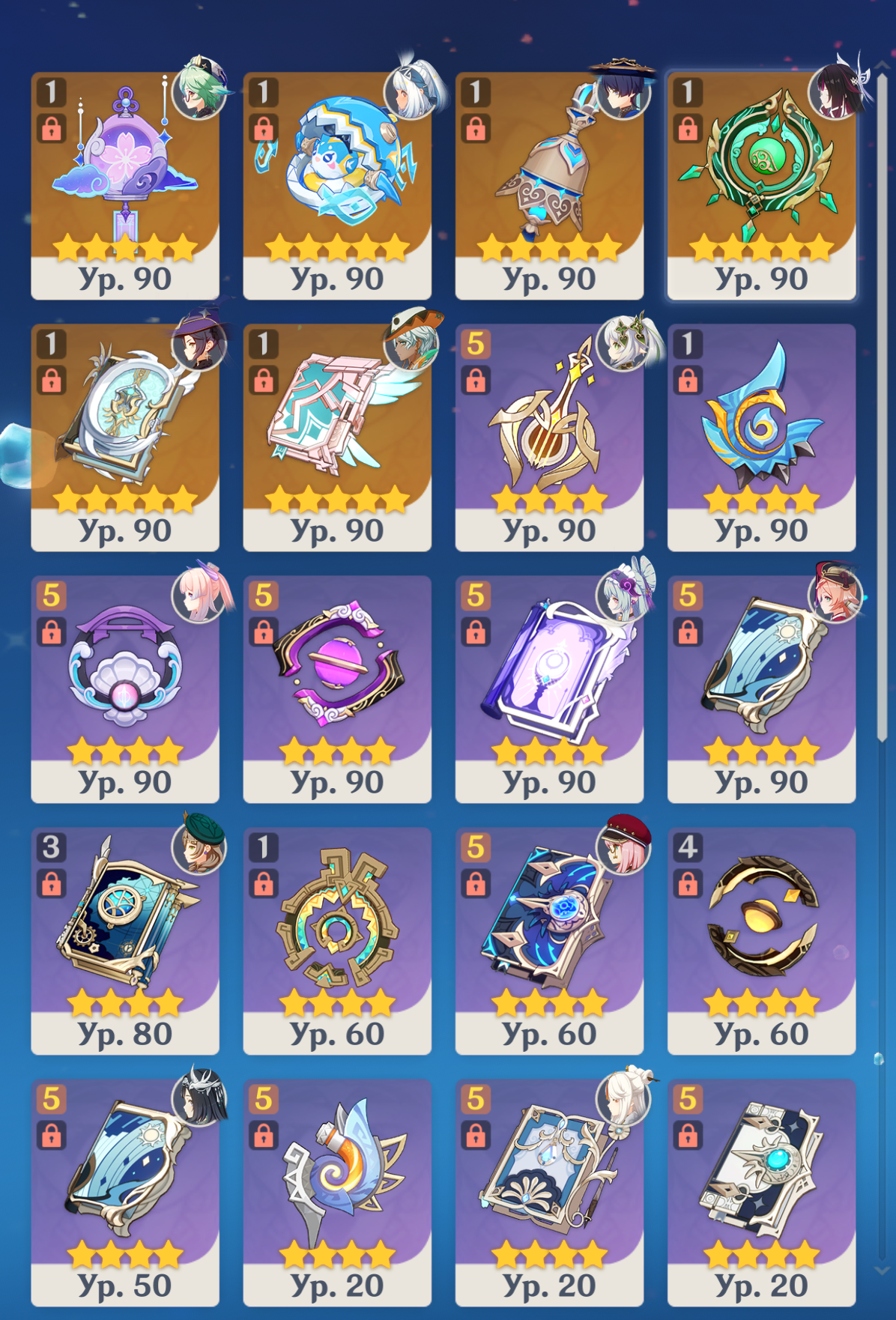
Task: Select the golden cog ring at level 60
Action: tap(337, 941)
